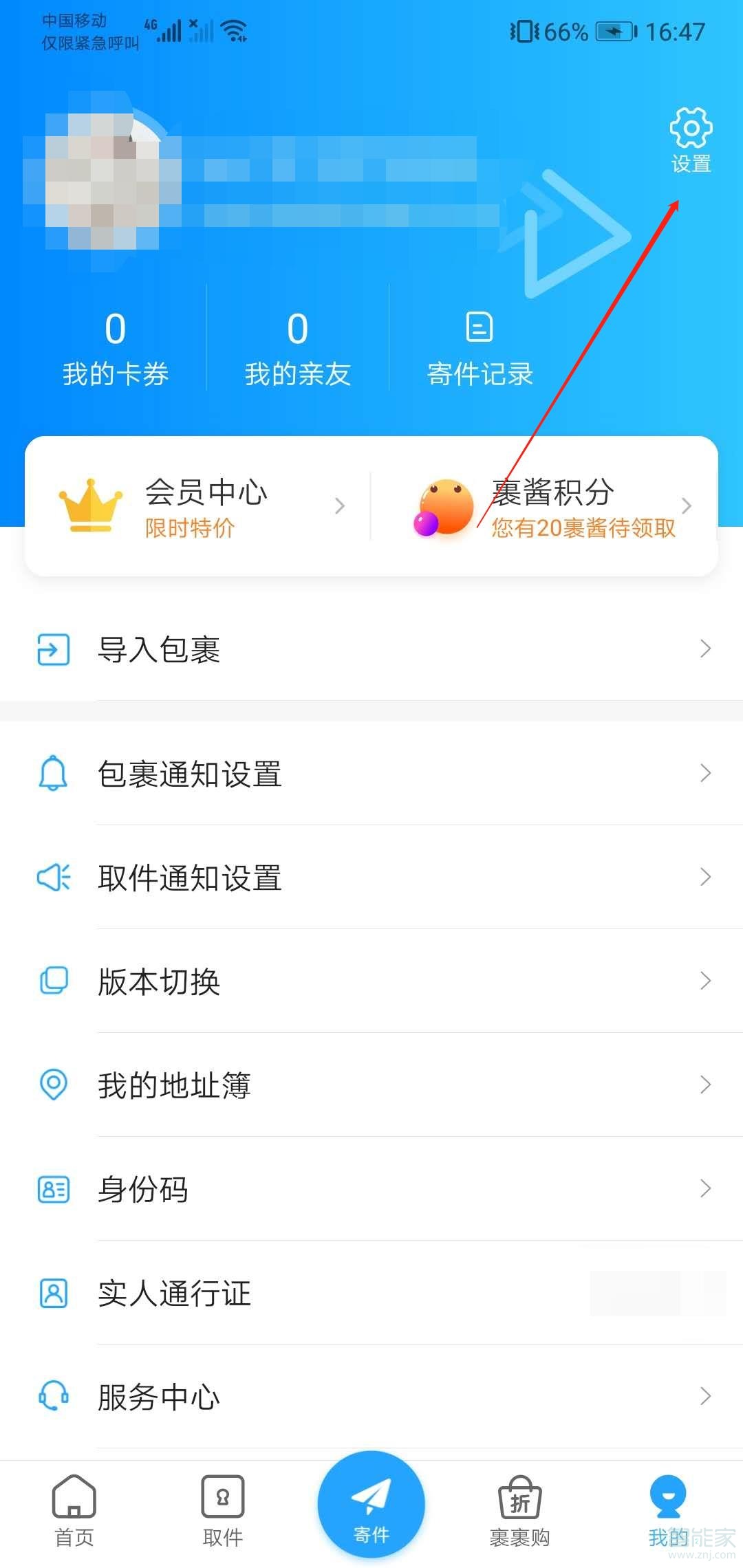Tap the speaker icon for 取件通知设置
This screenshot has width=743, height=1568.
click(x=54, y=878)
